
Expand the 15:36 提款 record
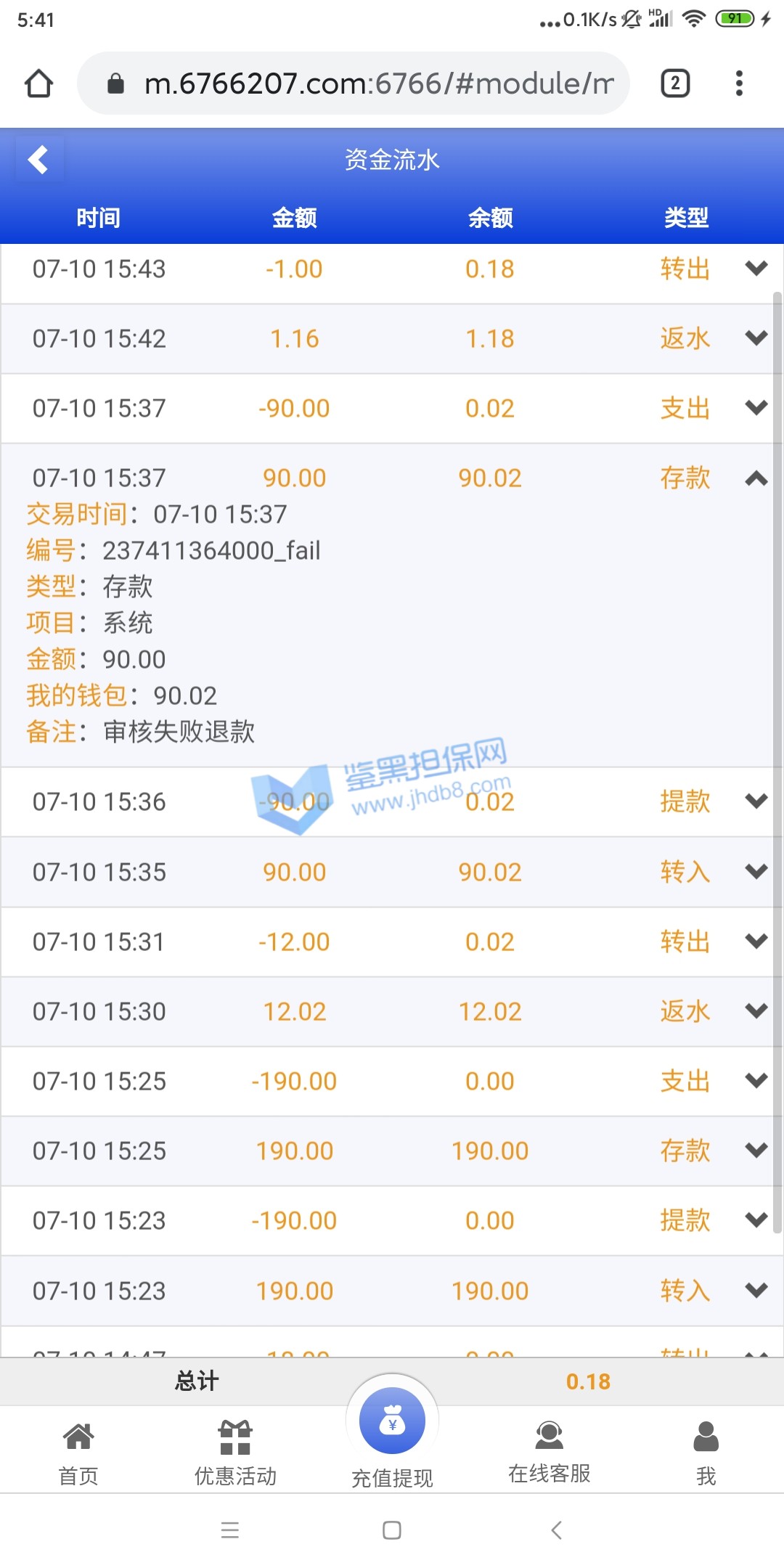pyautogui.click(x=756, y=801)
